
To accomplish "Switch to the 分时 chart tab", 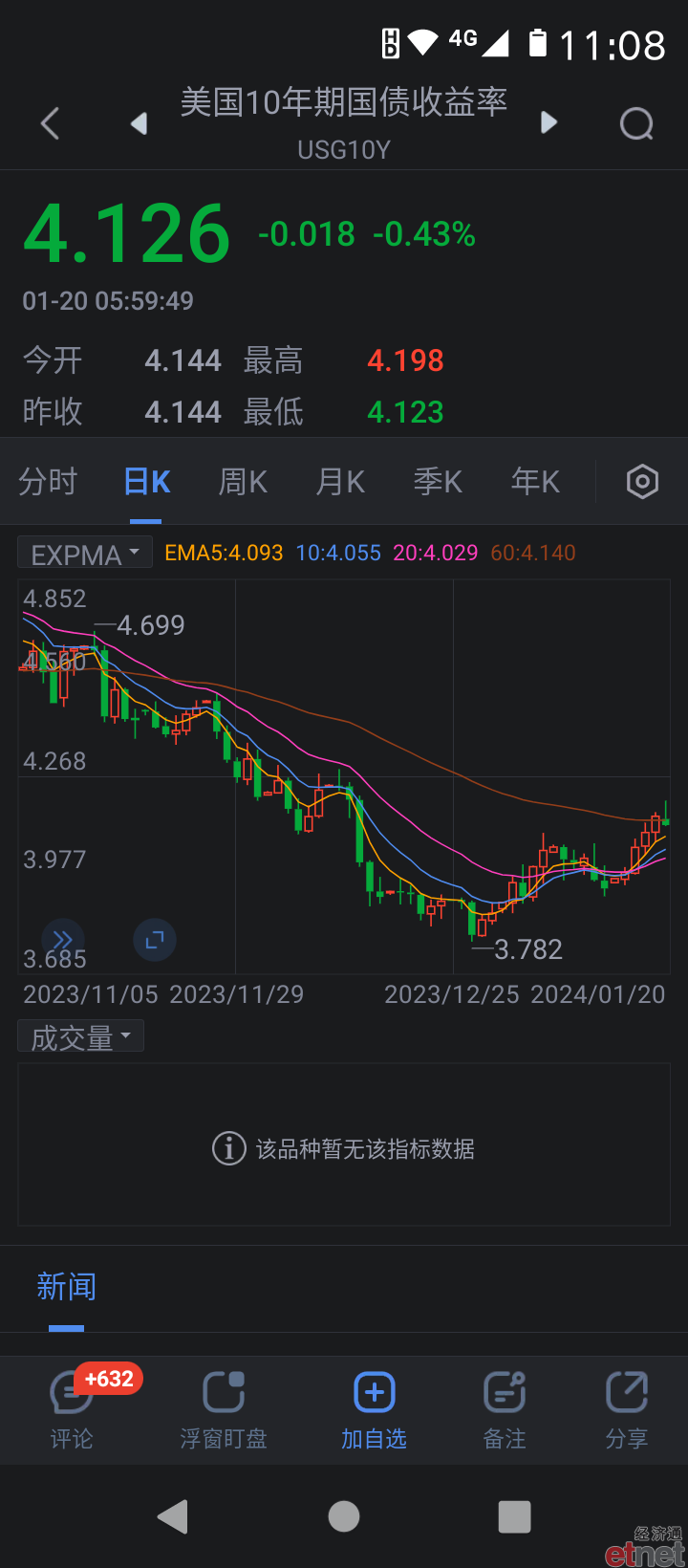I will [x=48, y=482].
